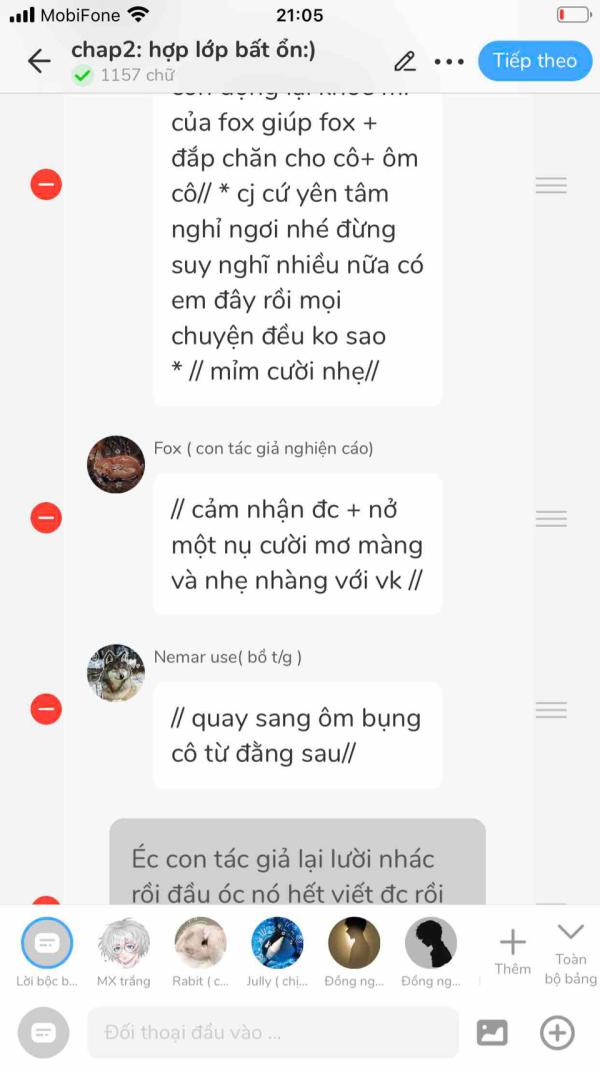The width and height of the screenshot is (600, 1067).
Task: Tap the Tiếp theo button
Action: tap(535, 61)
